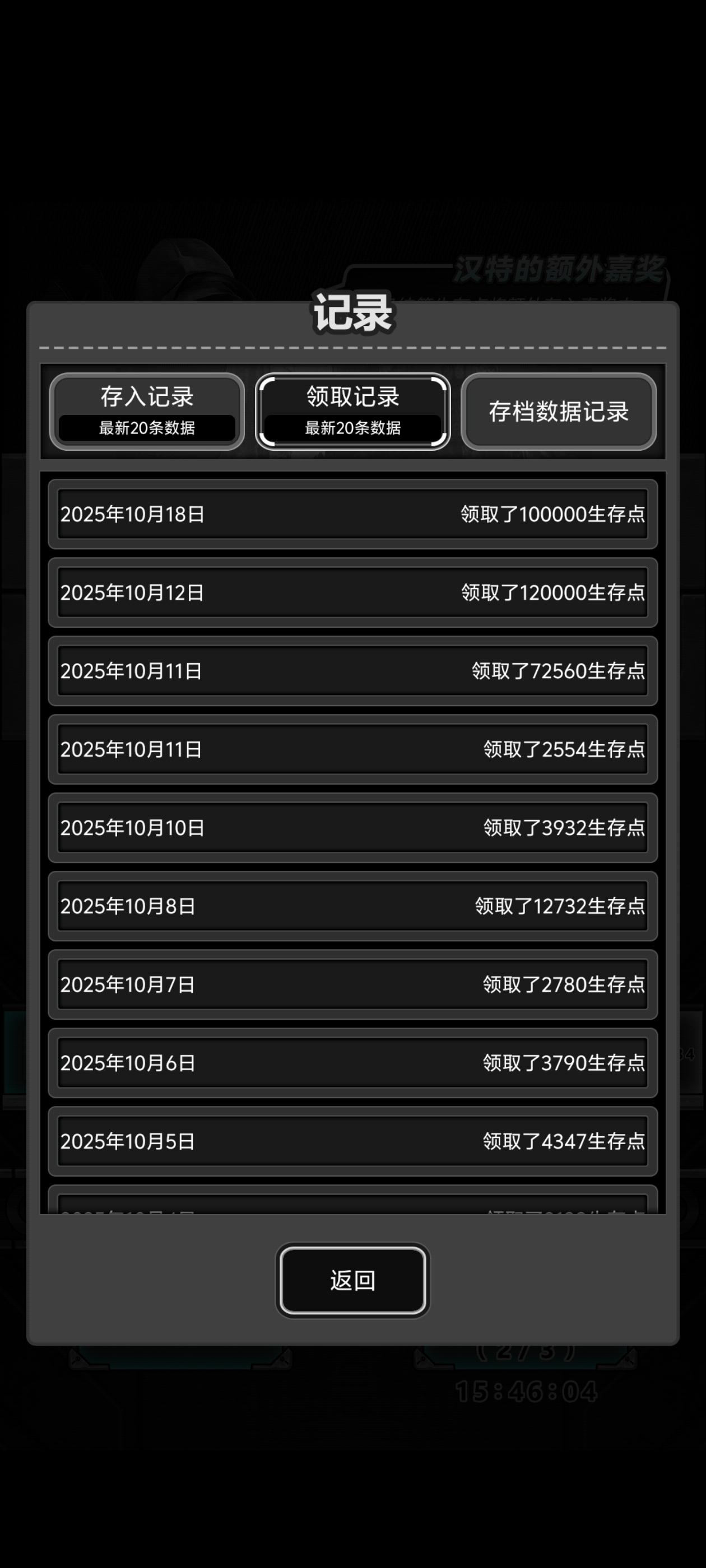This screenshot has height=1568, width=706.
Task: Open the October 11 record showing 72560 points
Action: click(x=352, y=671)
